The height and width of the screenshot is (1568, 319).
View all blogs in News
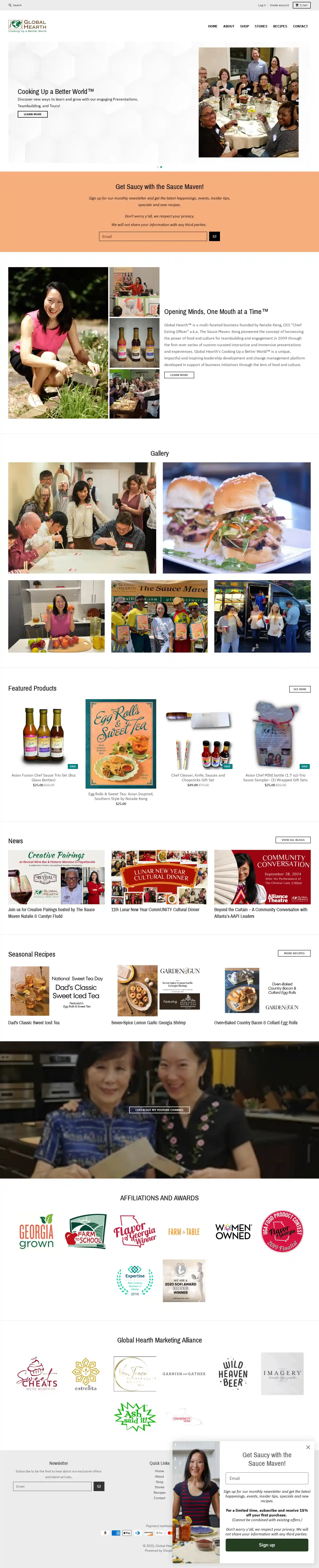[293, 840]
